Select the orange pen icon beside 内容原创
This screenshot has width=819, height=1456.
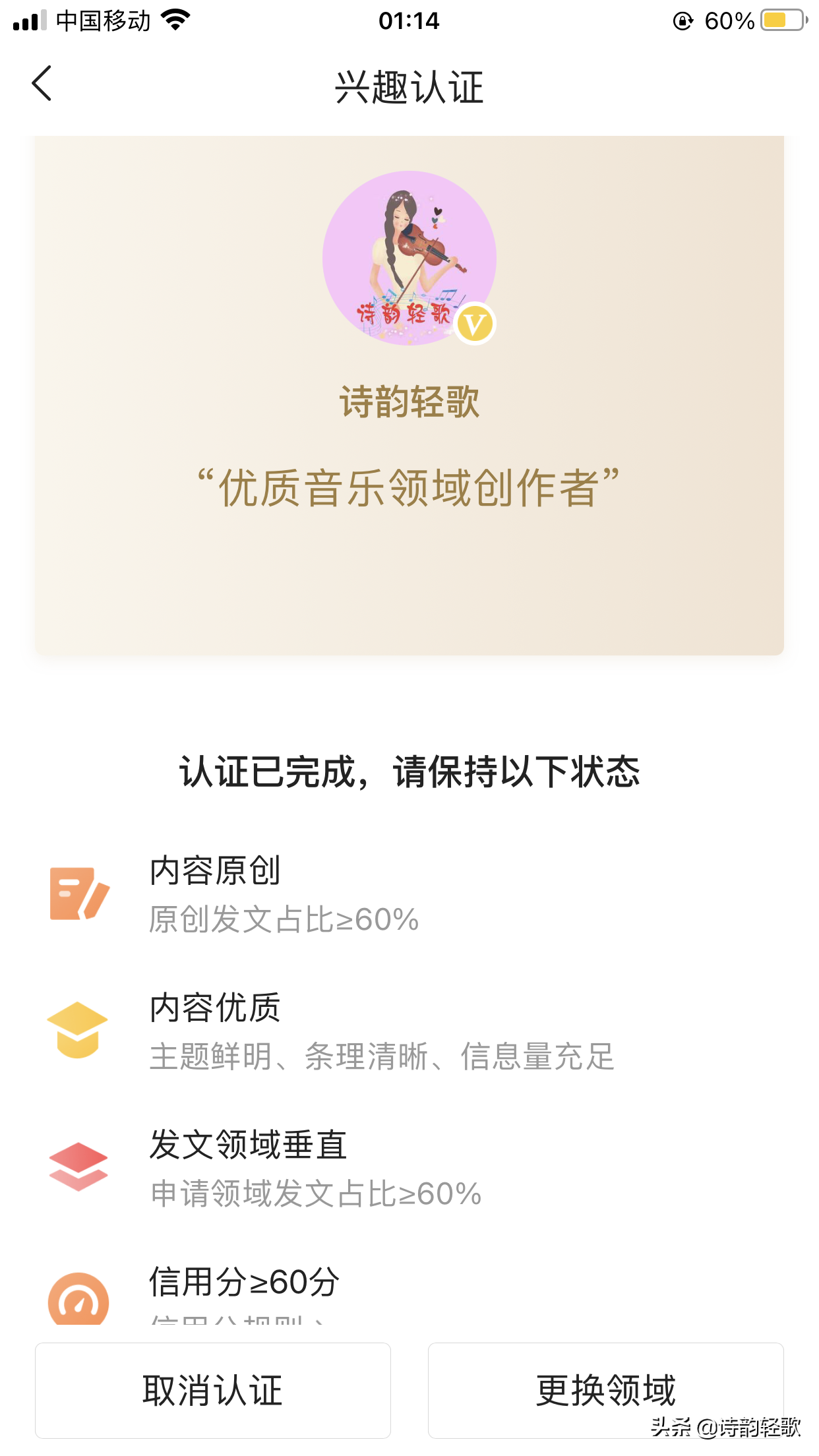click(x=79, y=892)
